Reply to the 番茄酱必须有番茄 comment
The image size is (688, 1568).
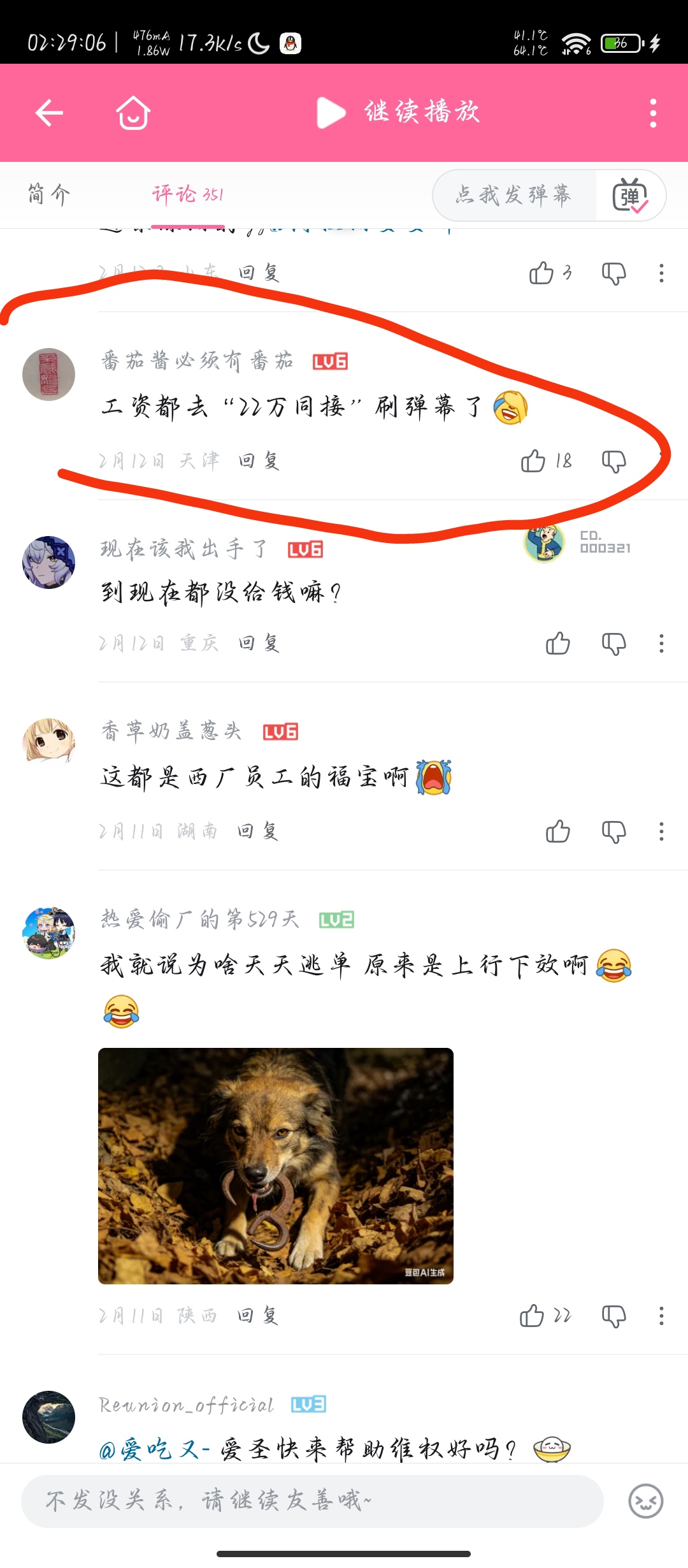click(x=259, y=461)
